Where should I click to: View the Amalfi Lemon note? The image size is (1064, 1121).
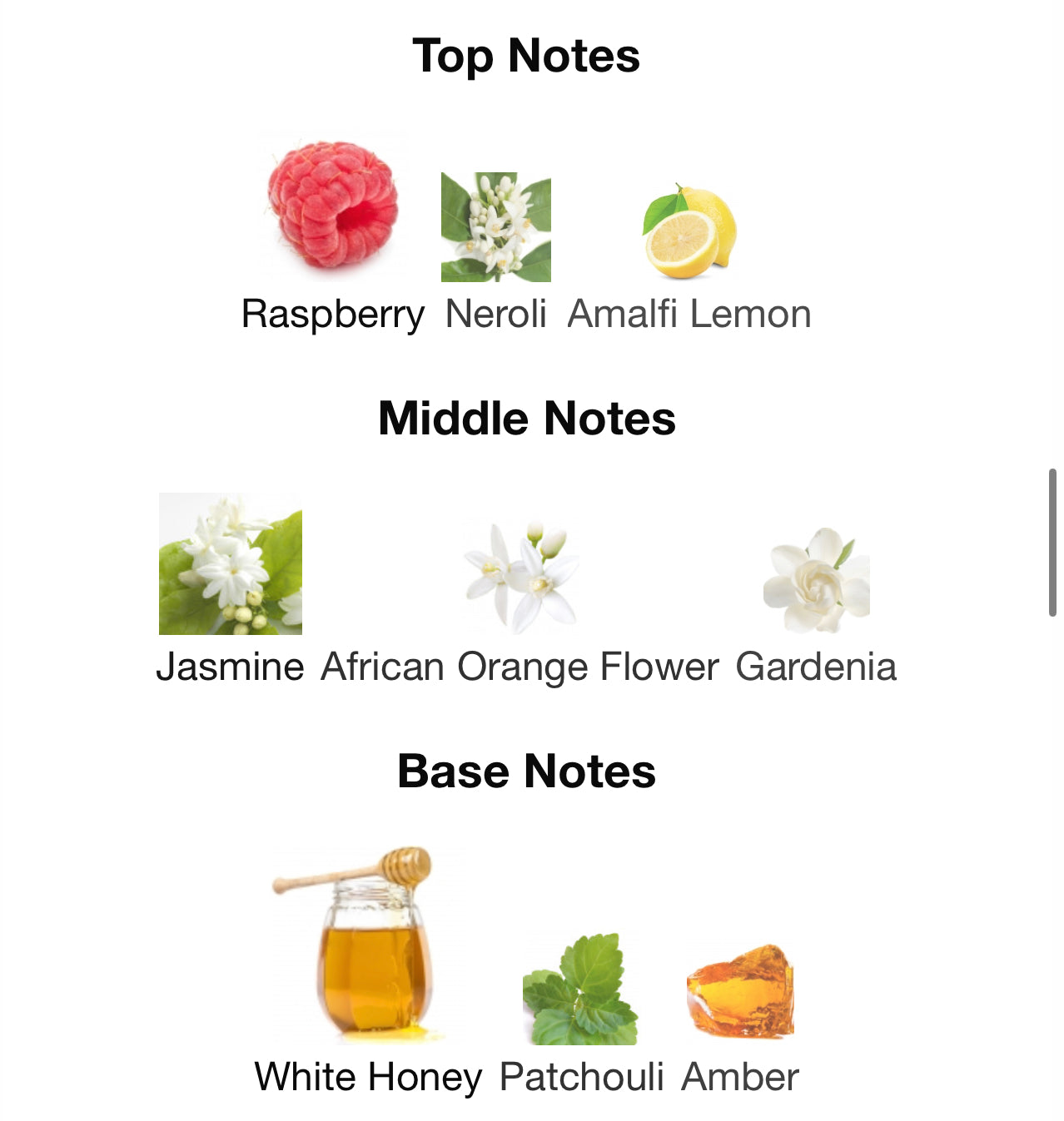pyautogui.click(x=689, y=233)
